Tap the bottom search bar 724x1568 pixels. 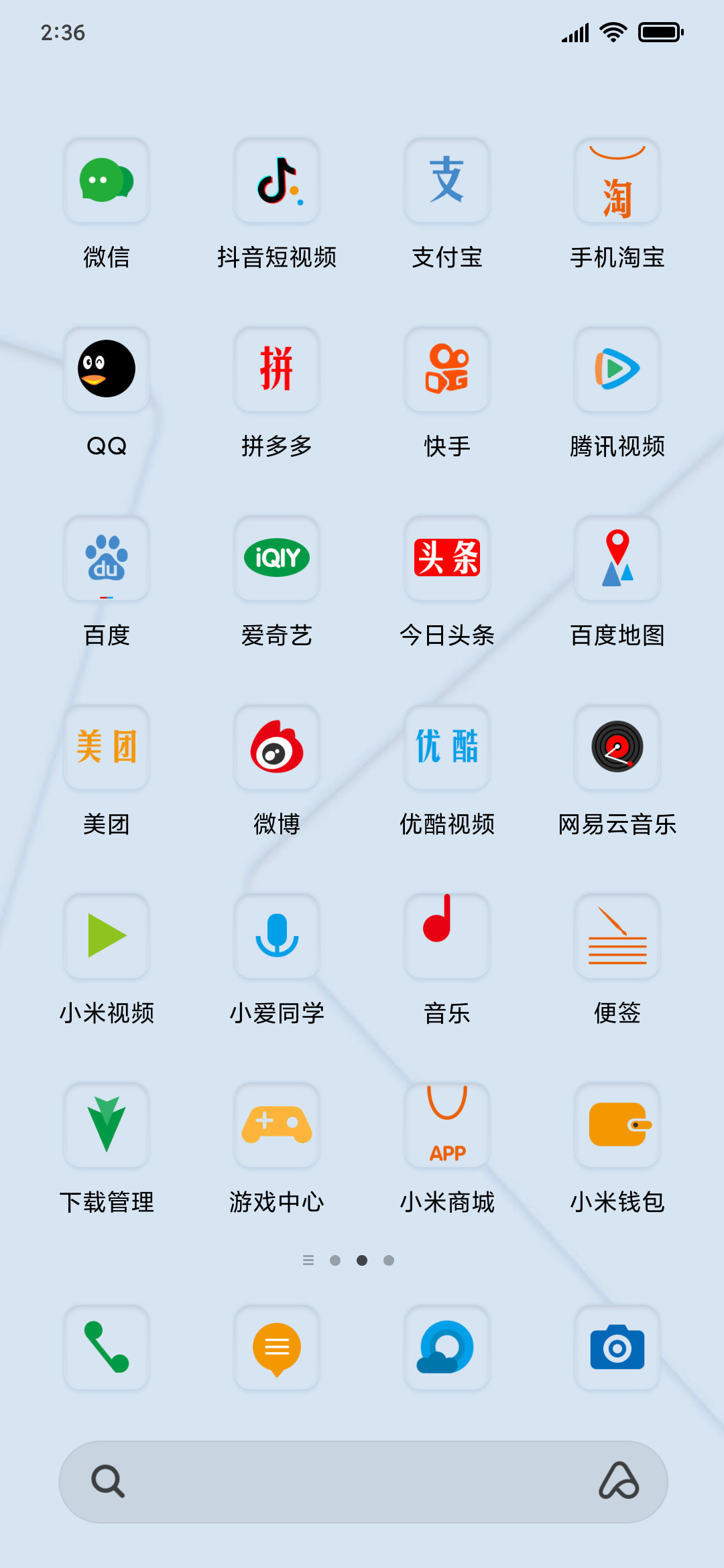[x=363, y=1482]
